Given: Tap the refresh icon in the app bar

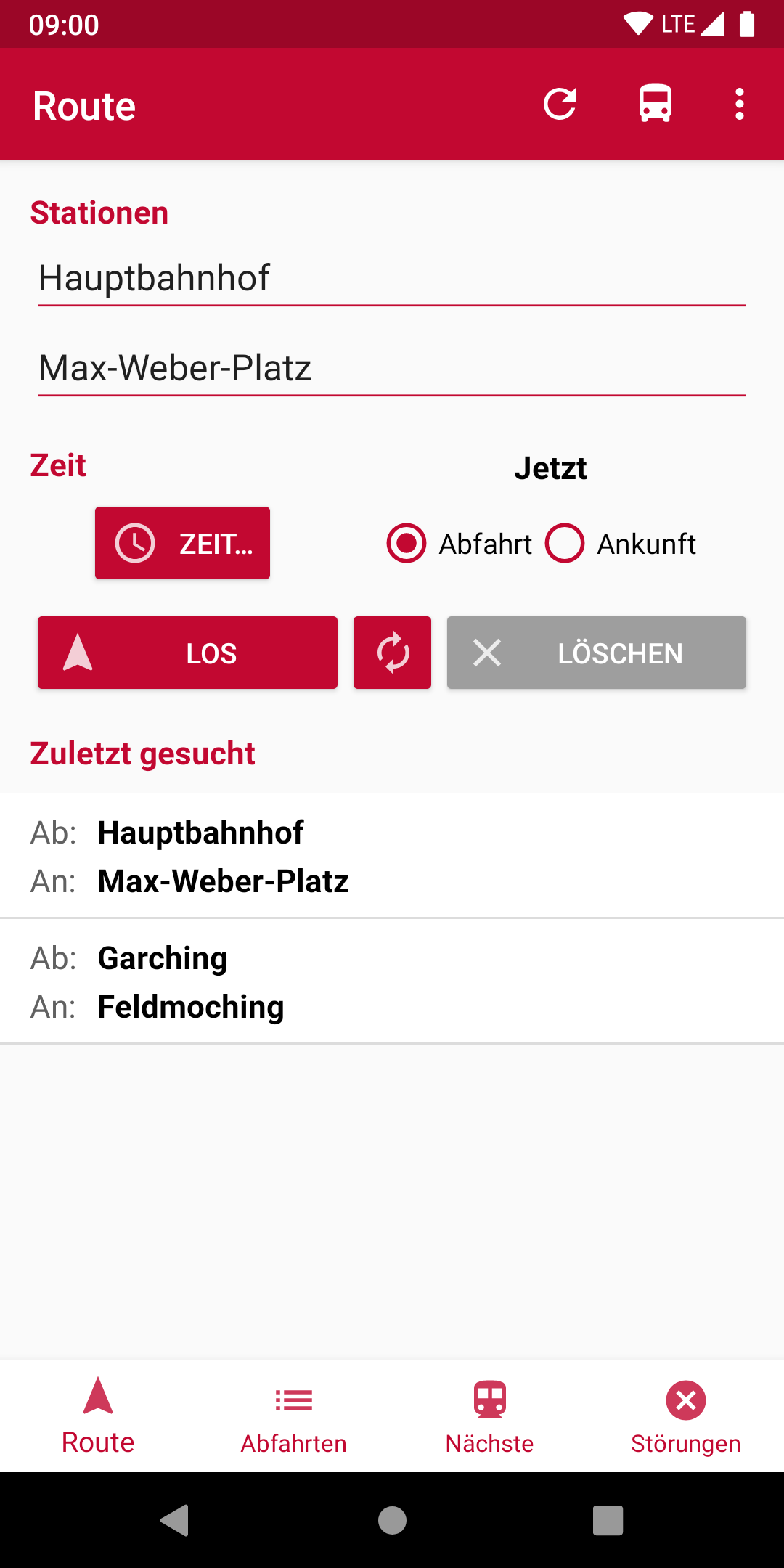Looking at the screenshot, I should pyautogui.click(x=560, y=104).
